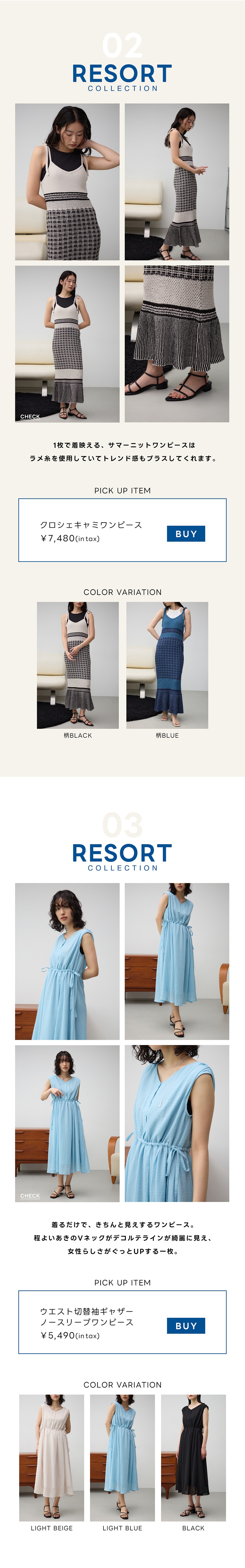View the 柄BLUE color variation
245x1568 pixels.
click(x=167, y=665)
